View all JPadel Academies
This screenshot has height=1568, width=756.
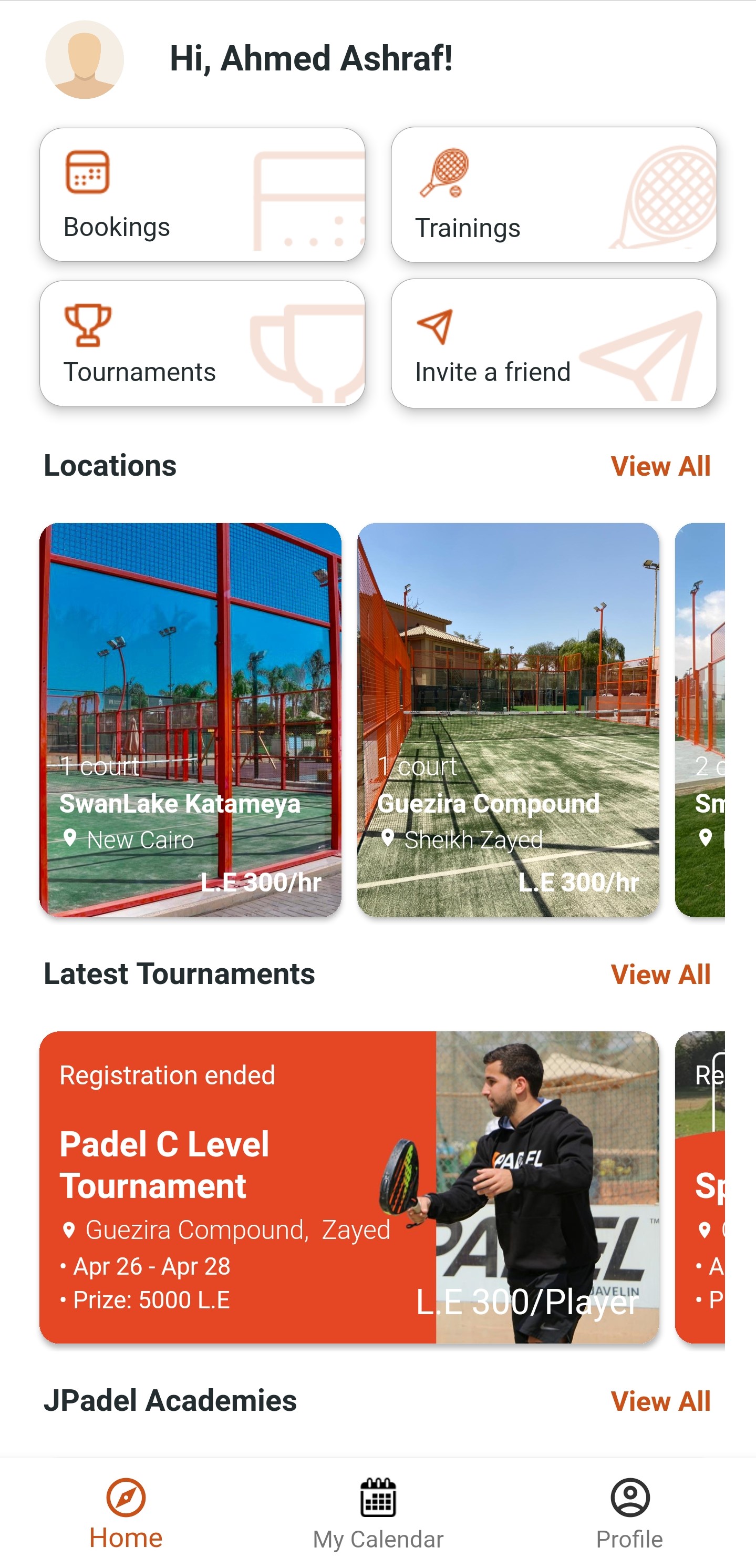pyautogui.click(x=660, y=1401)
